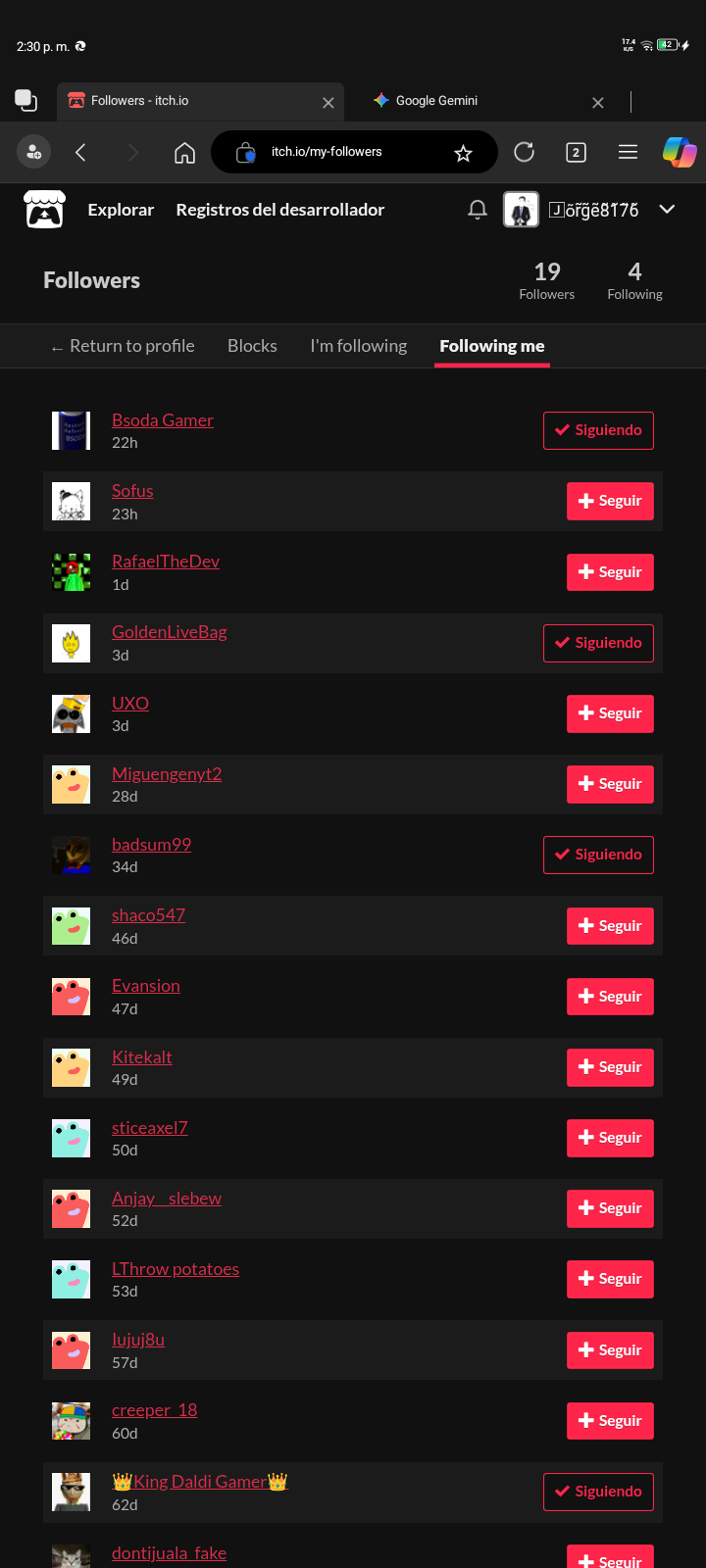Unfollow Bsoda Gamer via Siguiendo button
Image resolution: width=706 pixels, height=1568 pixels.
coord(598,430)
